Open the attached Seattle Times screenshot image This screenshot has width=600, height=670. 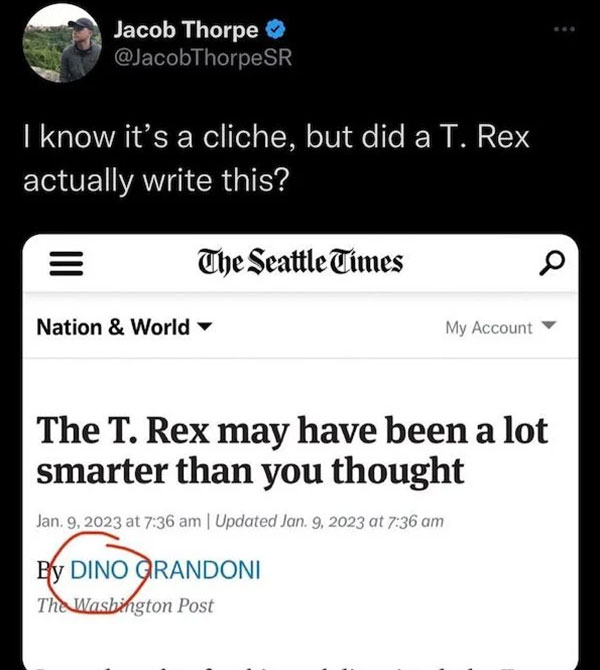(300, 450)
